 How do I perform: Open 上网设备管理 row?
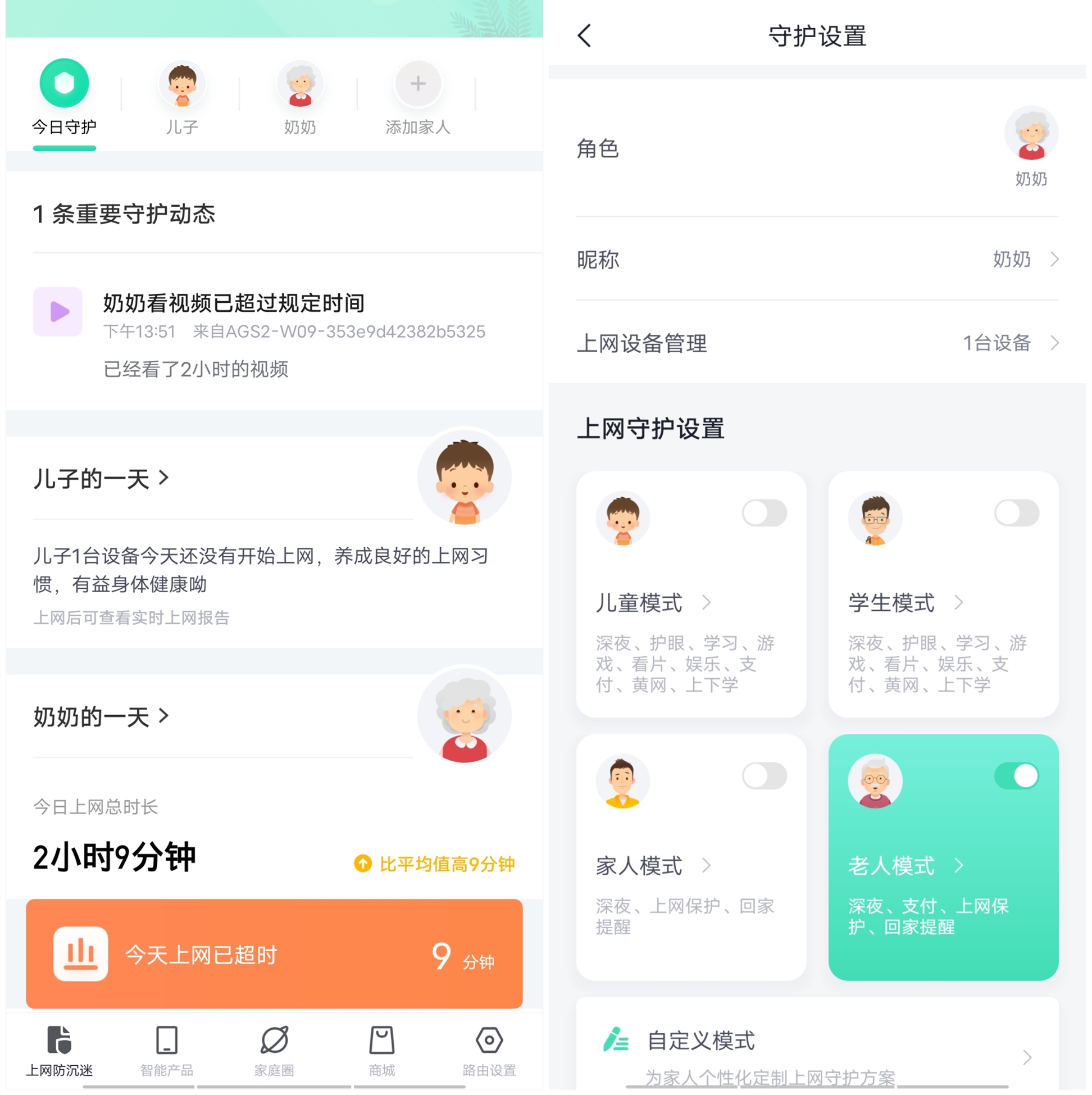click(816, 343)
